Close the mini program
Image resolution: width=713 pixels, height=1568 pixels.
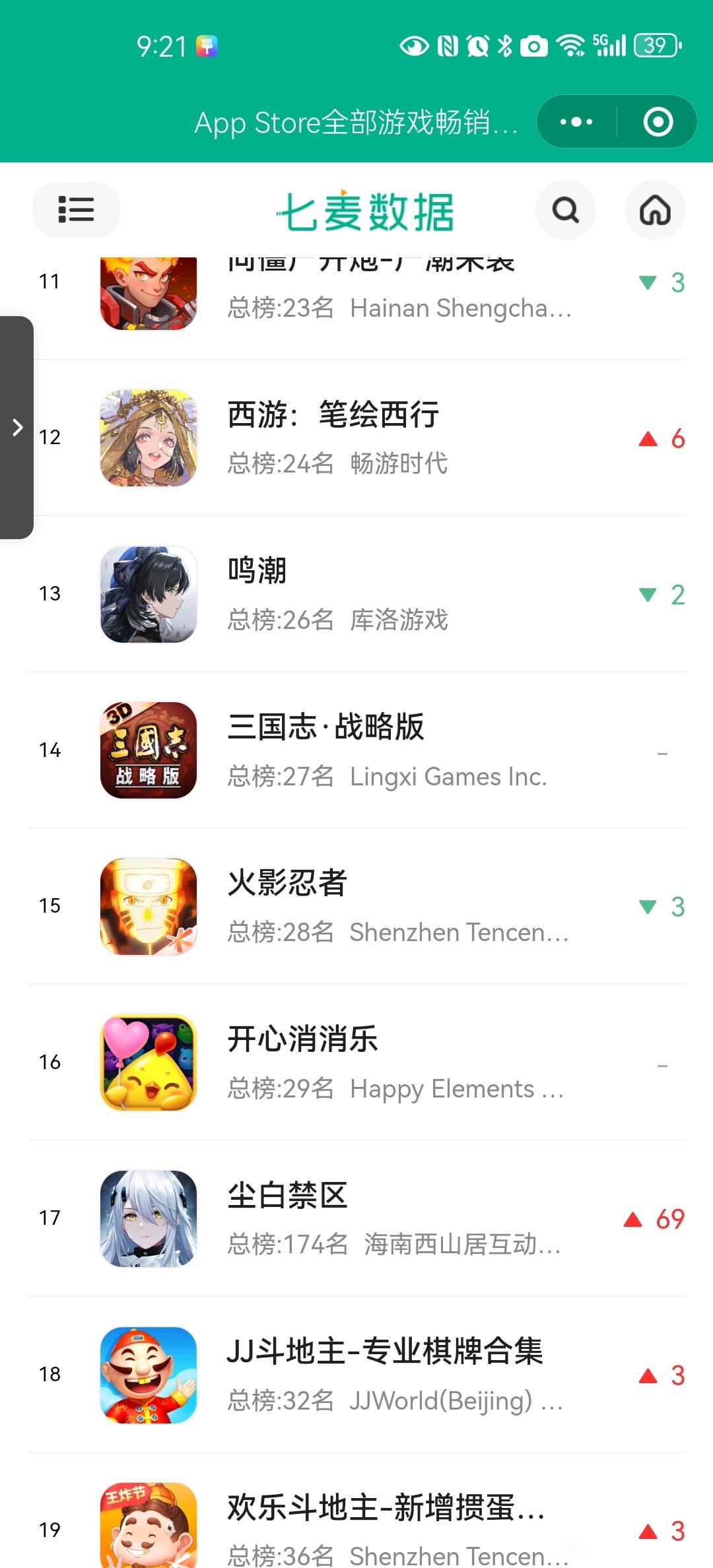(658, 122)
